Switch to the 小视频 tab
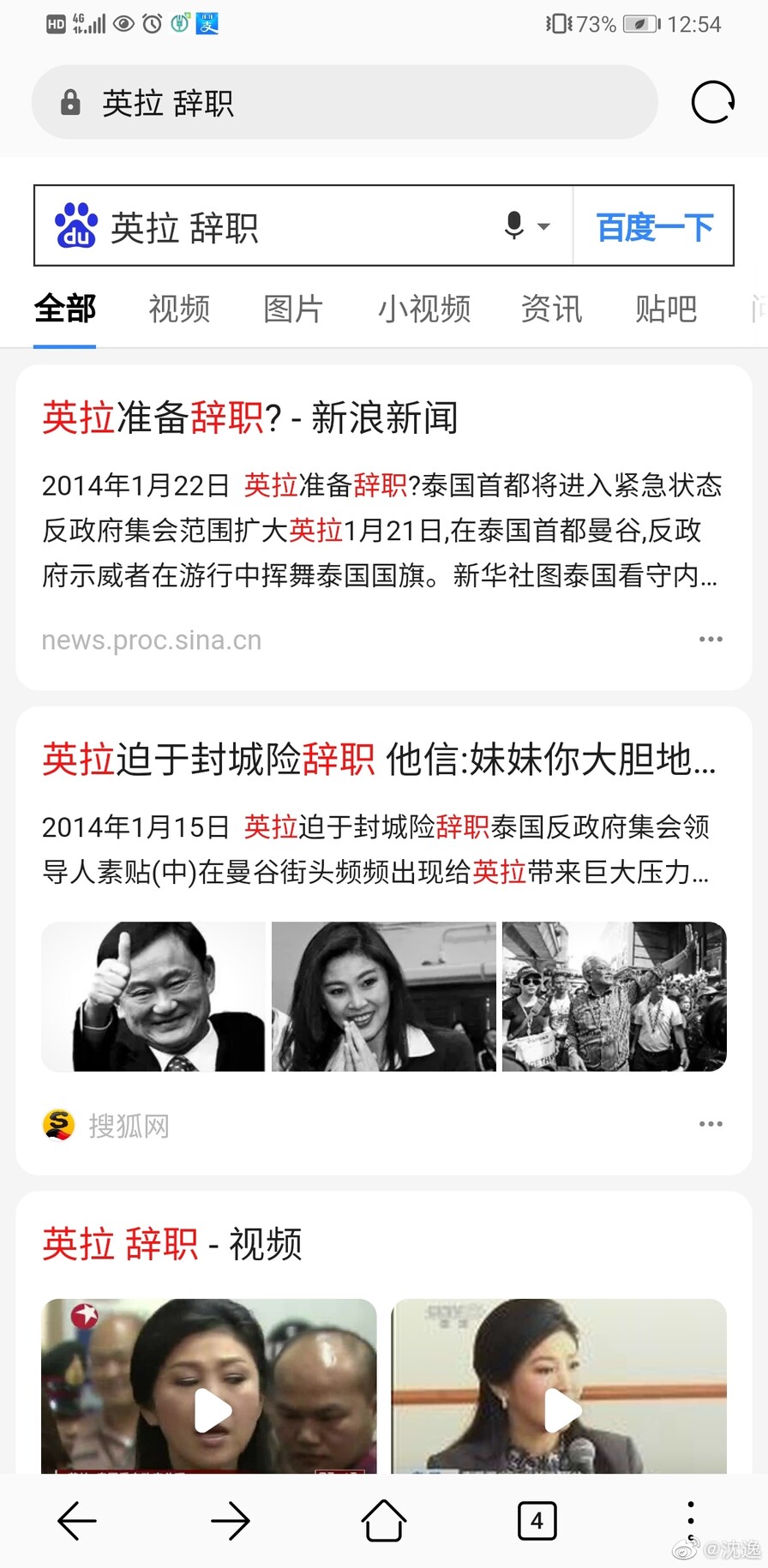Image resolution: width=768 pixels, height=1568 pixels. tap(424, 309)
